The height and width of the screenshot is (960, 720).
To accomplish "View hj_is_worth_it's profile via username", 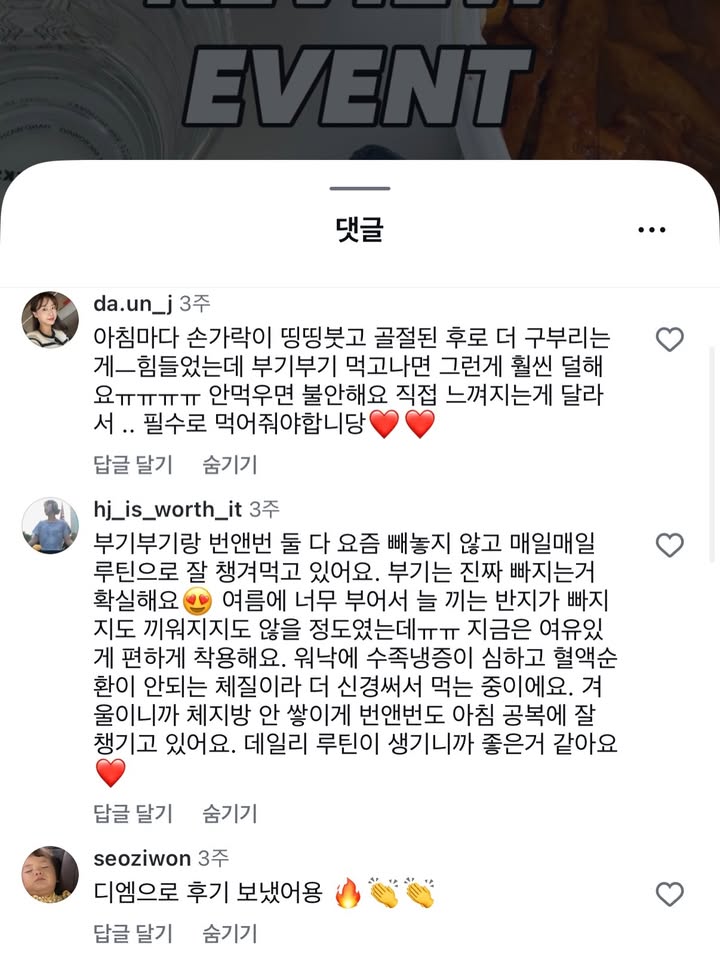I will 167,509.
